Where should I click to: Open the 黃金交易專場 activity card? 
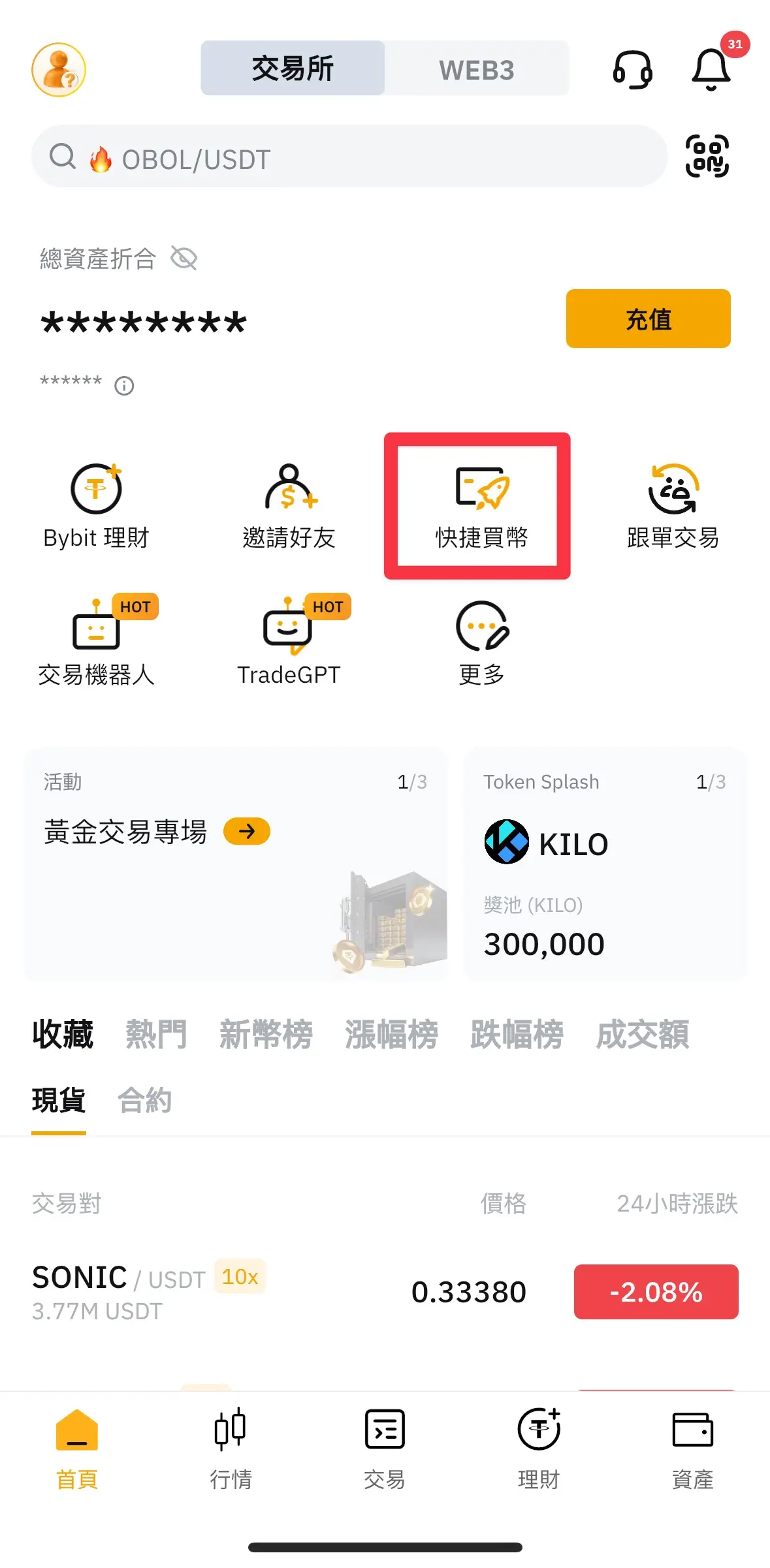[235, 863]
